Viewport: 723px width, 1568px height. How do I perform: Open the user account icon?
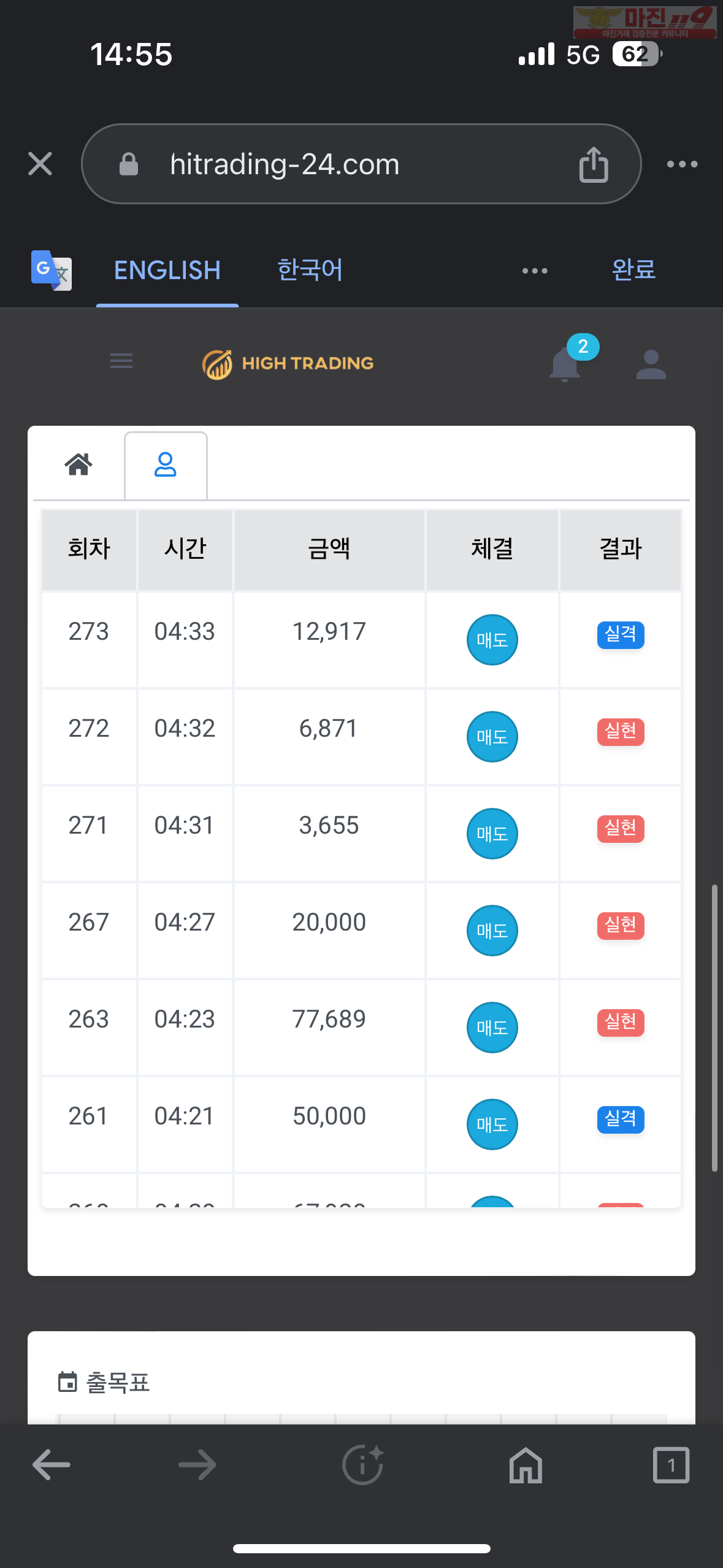point(651,364)
